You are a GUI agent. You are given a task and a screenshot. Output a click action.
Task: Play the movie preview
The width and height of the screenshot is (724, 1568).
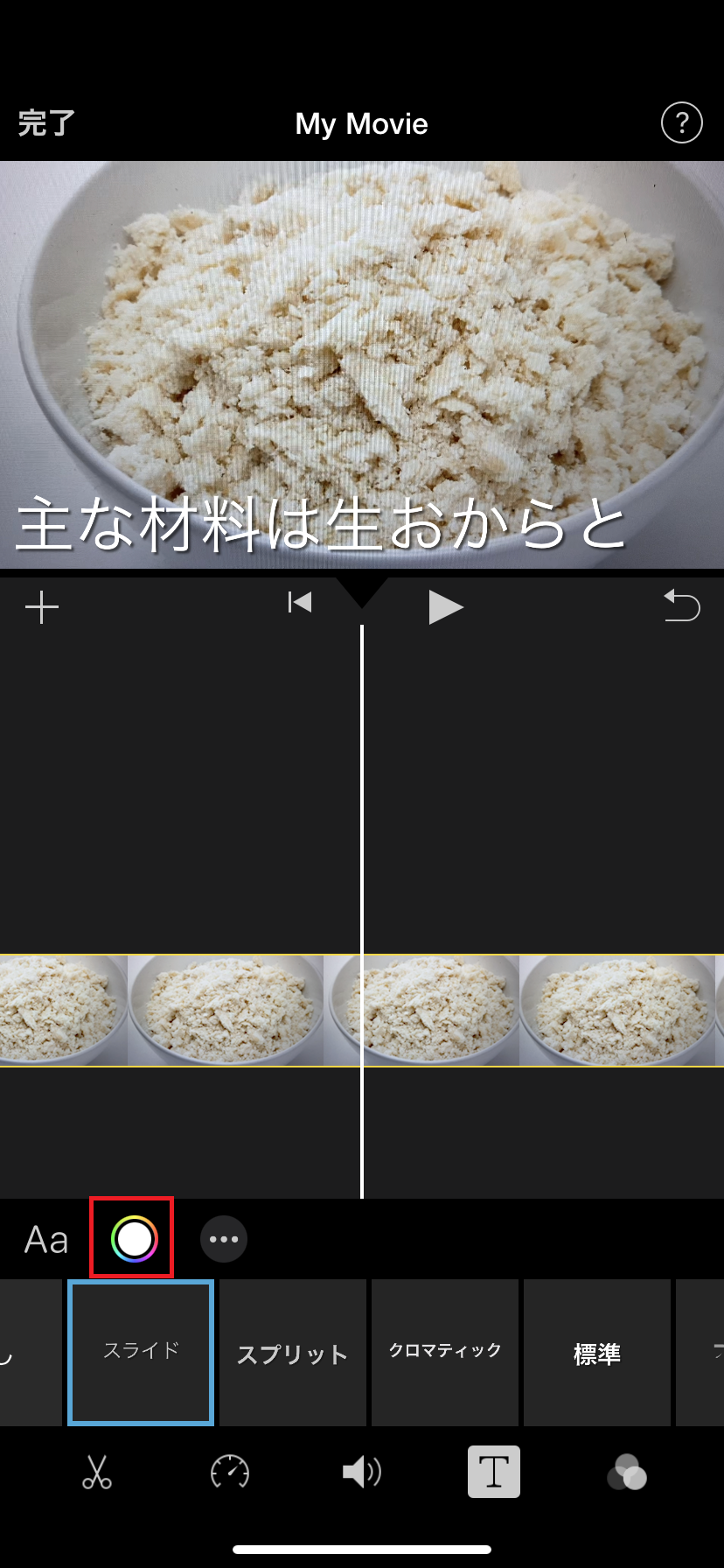[x=445, y=606]
